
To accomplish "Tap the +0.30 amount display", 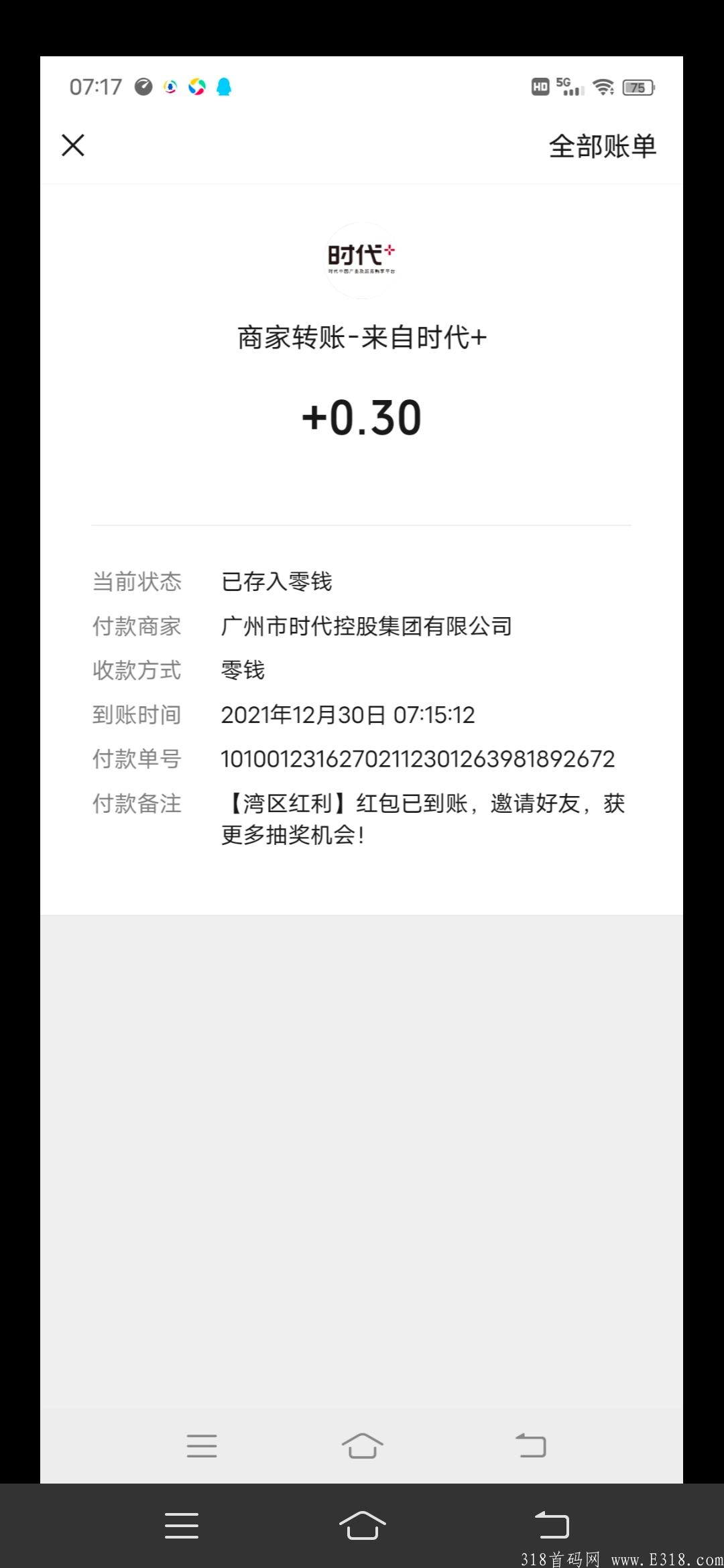I will pyautogui.click(x=362, y=416).
